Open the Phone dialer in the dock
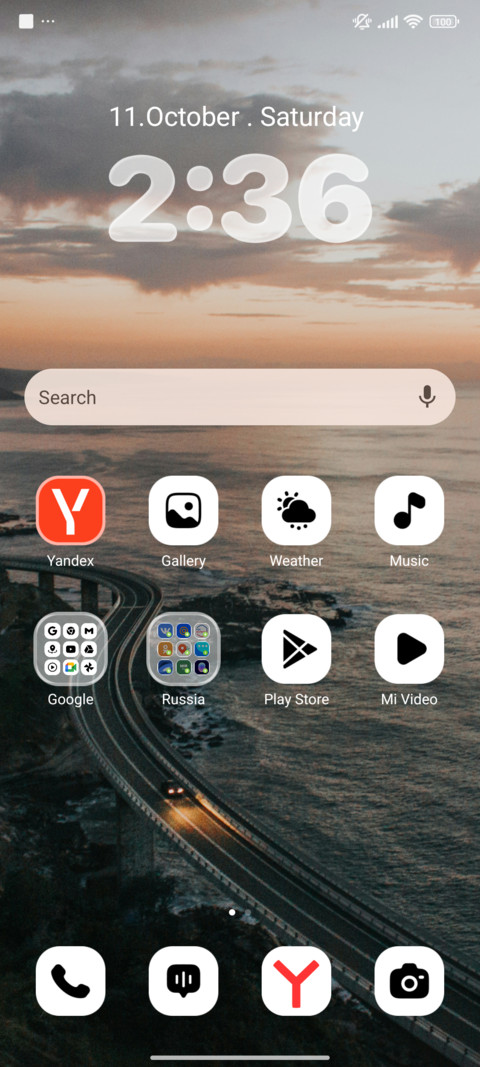This screenshot has height=1067, width=480. click(70, 981)
